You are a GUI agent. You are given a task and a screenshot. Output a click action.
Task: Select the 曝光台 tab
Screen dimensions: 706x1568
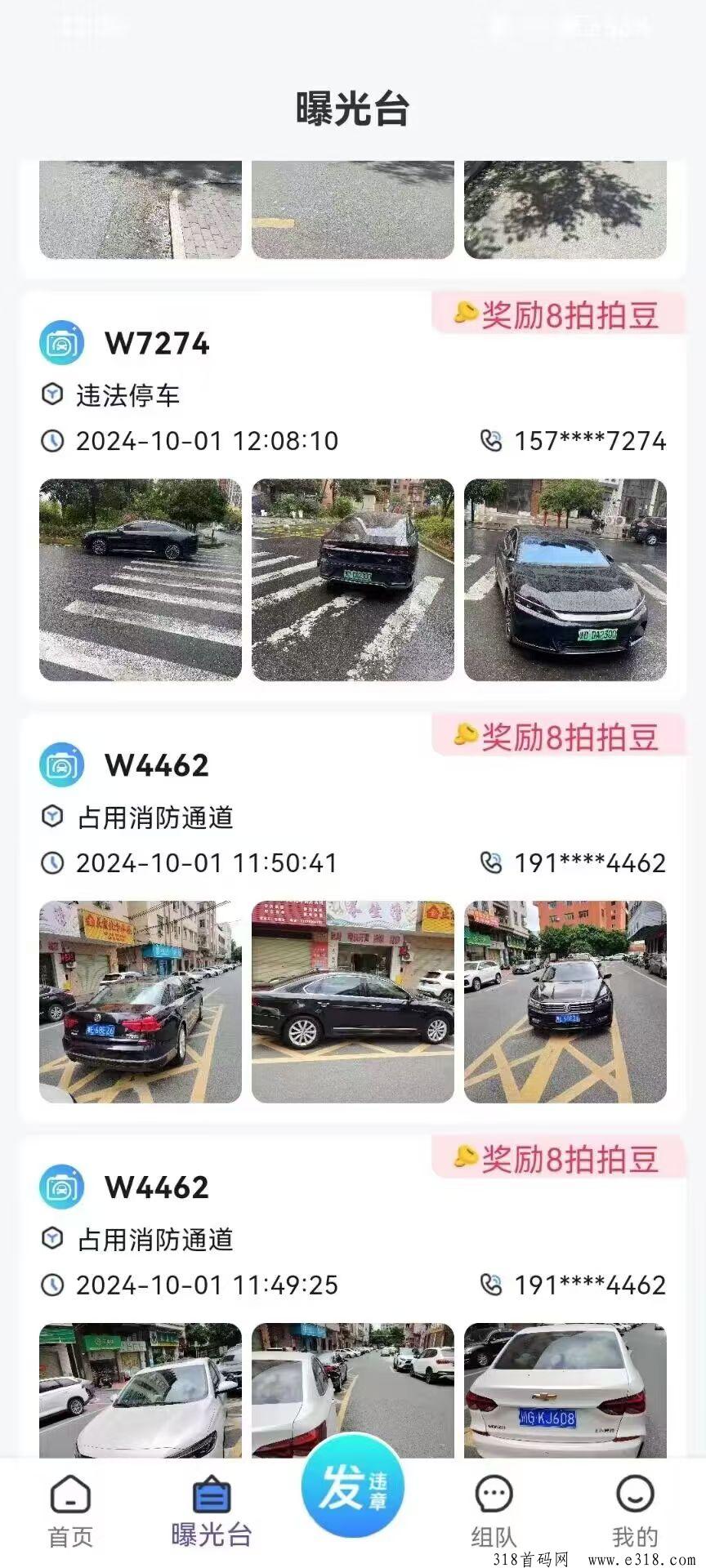pyautogui.click(x=212, y=1510)
